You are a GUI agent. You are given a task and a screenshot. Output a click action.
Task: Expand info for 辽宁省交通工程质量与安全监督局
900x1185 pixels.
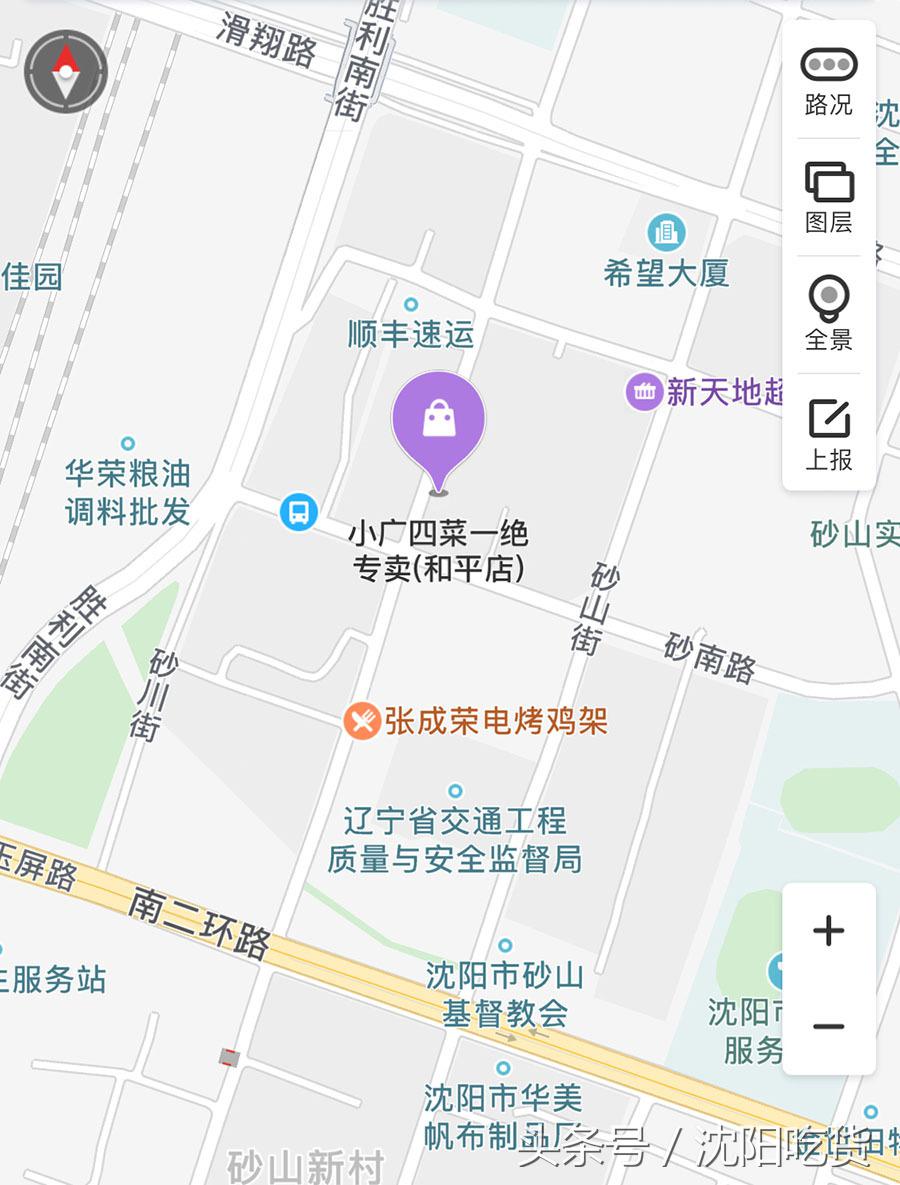[455, 838]
